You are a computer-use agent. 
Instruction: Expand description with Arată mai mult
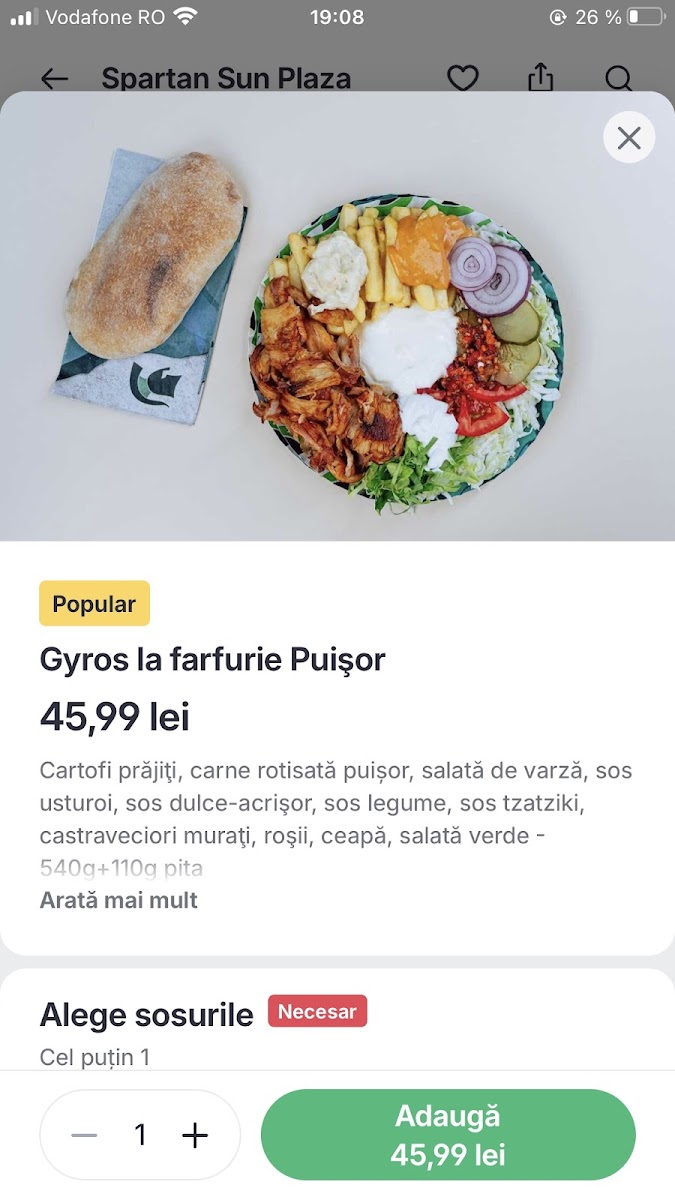pos(119,900)
